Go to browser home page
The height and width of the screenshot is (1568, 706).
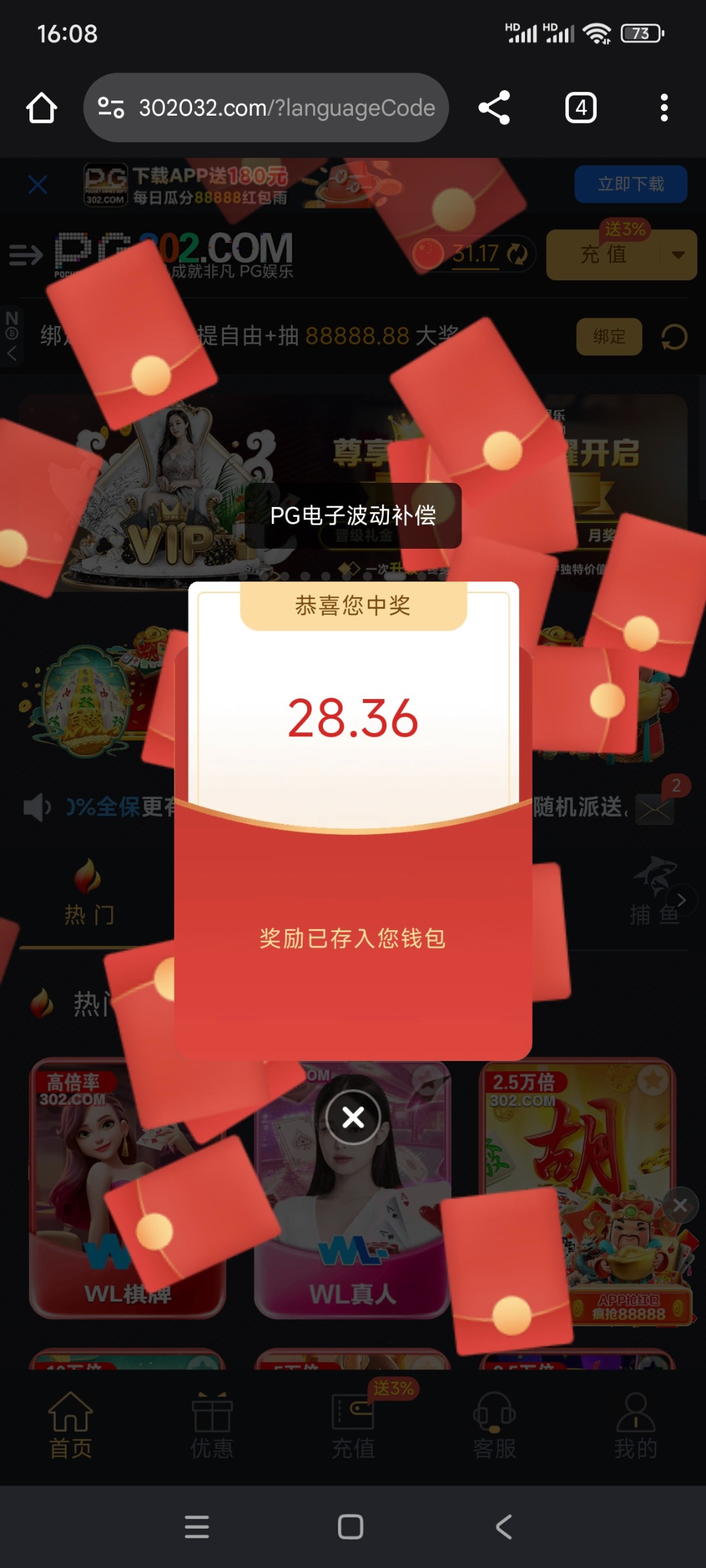click(41, 108)
